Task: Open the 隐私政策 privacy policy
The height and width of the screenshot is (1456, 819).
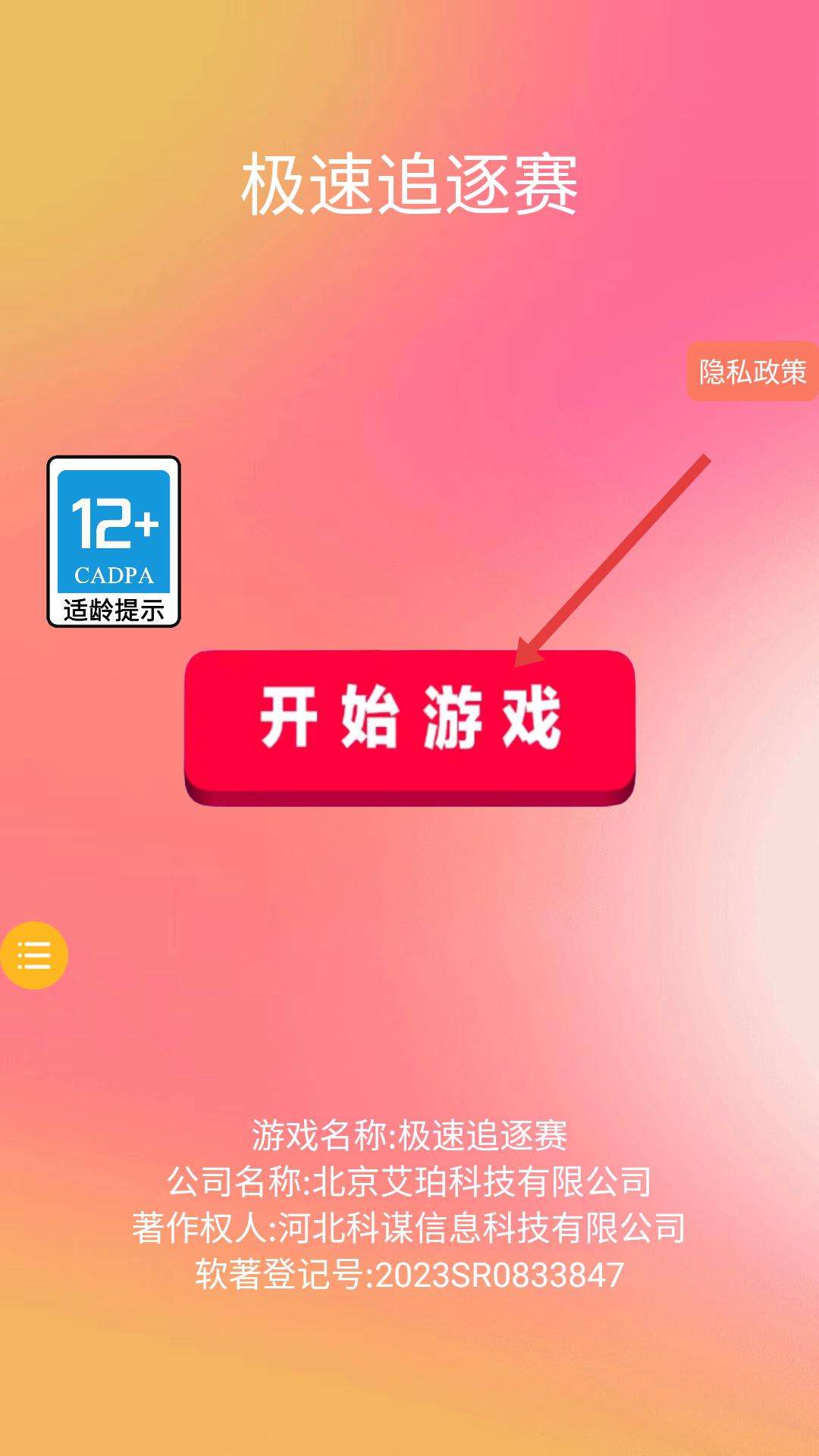Action: coord(752,372)
